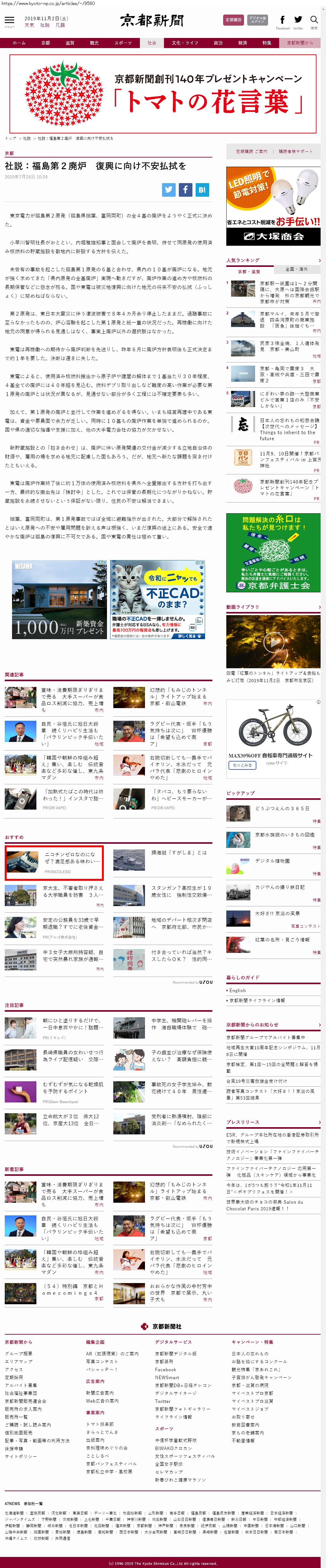Share article on Facebook

coord(185,189)
